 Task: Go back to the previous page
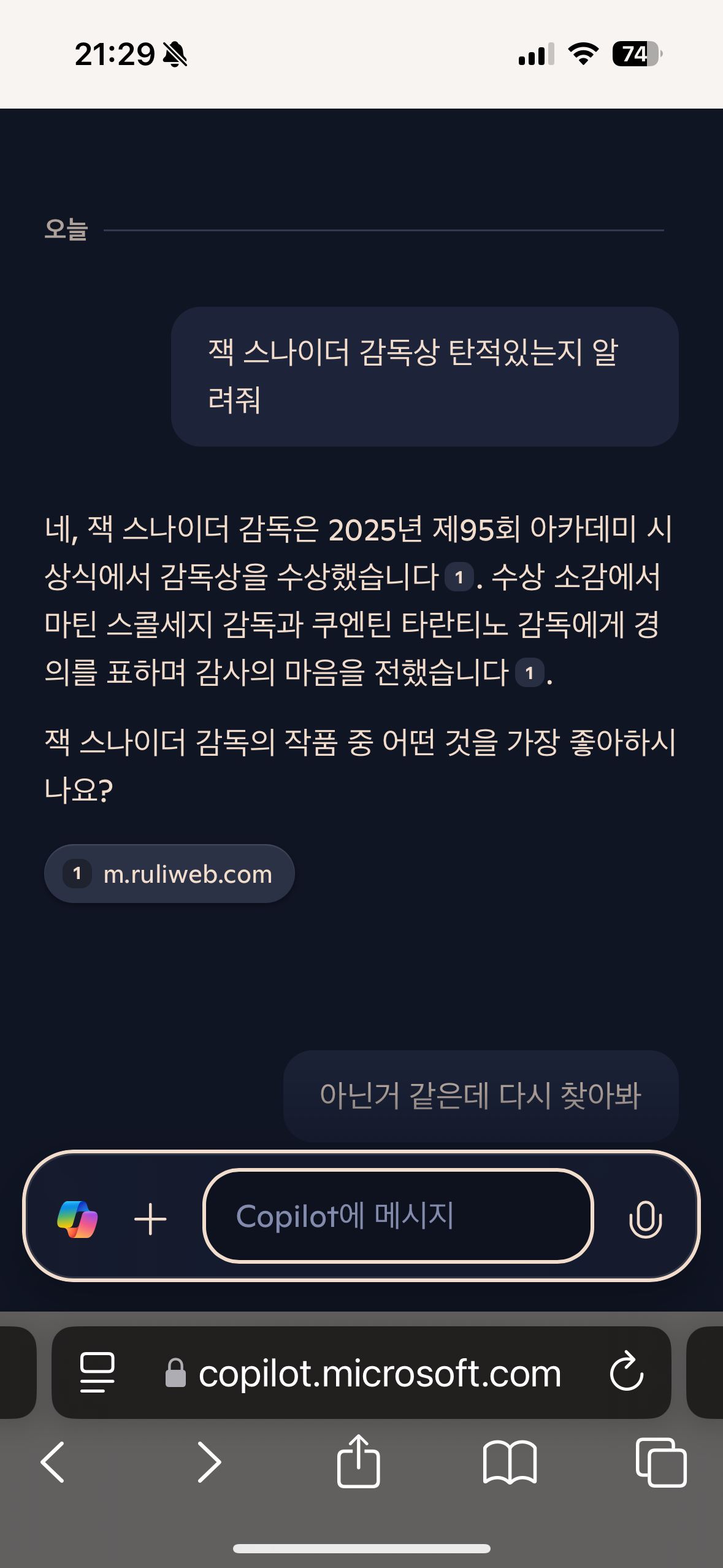click(53, 1462)
